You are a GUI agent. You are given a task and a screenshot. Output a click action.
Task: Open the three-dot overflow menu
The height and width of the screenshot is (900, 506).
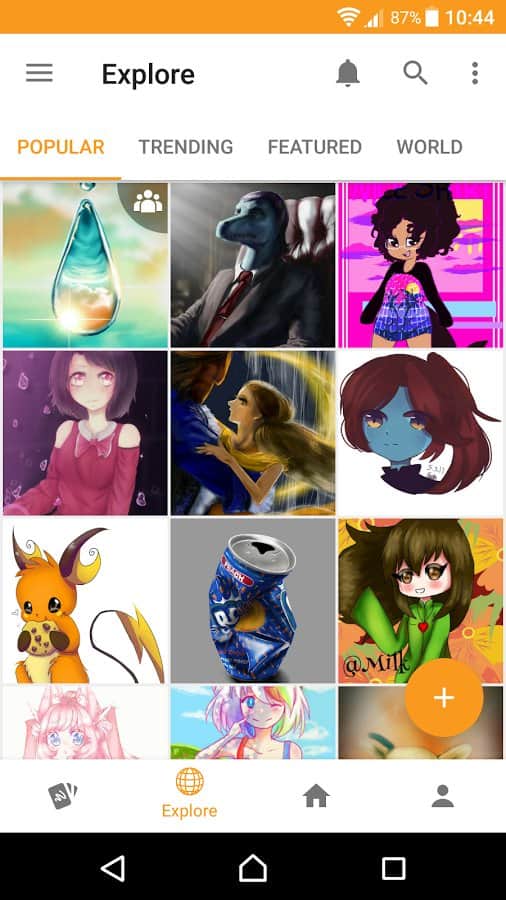pos(474,73)
